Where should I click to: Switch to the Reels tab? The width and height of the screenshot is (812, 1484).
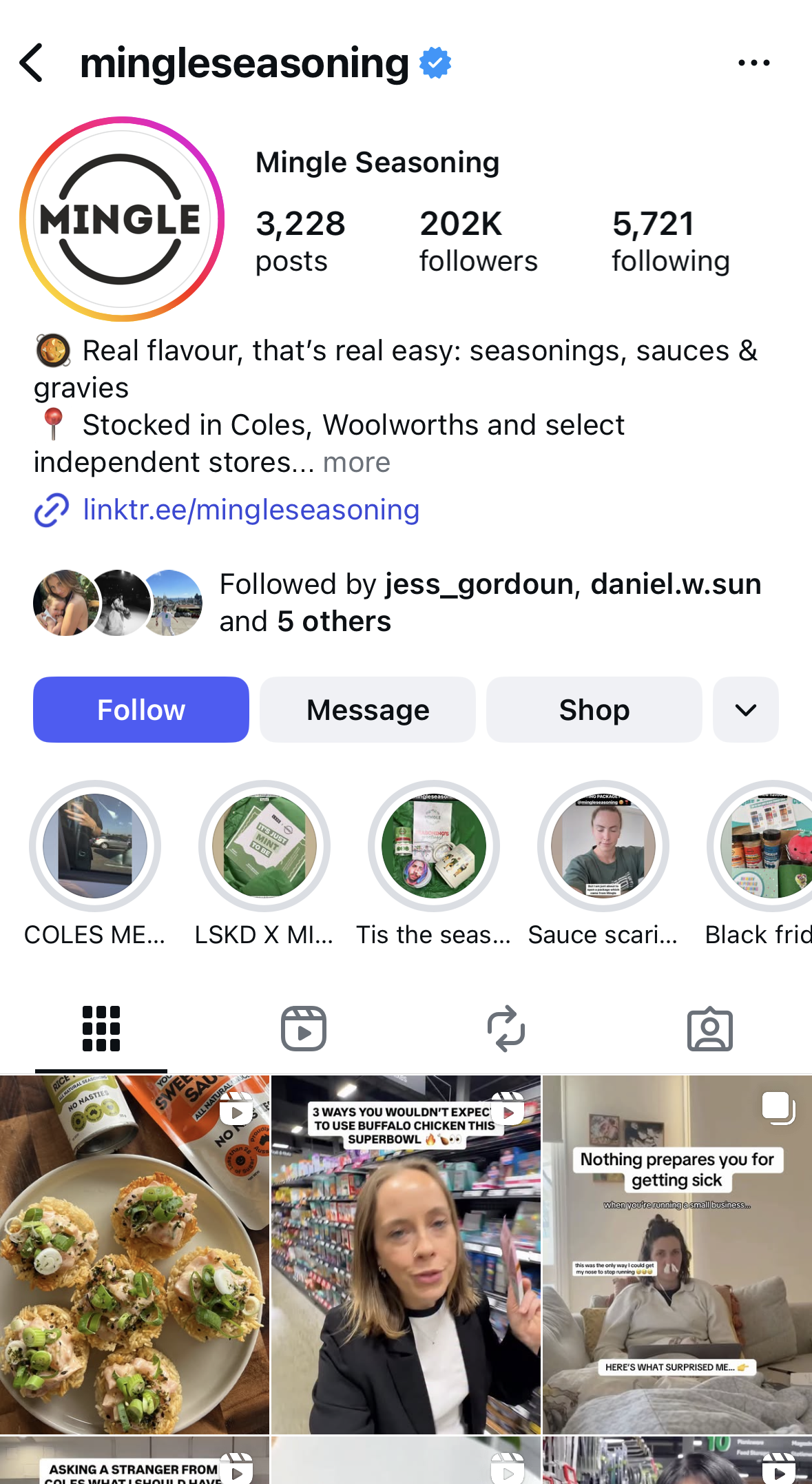[304, 1029]
